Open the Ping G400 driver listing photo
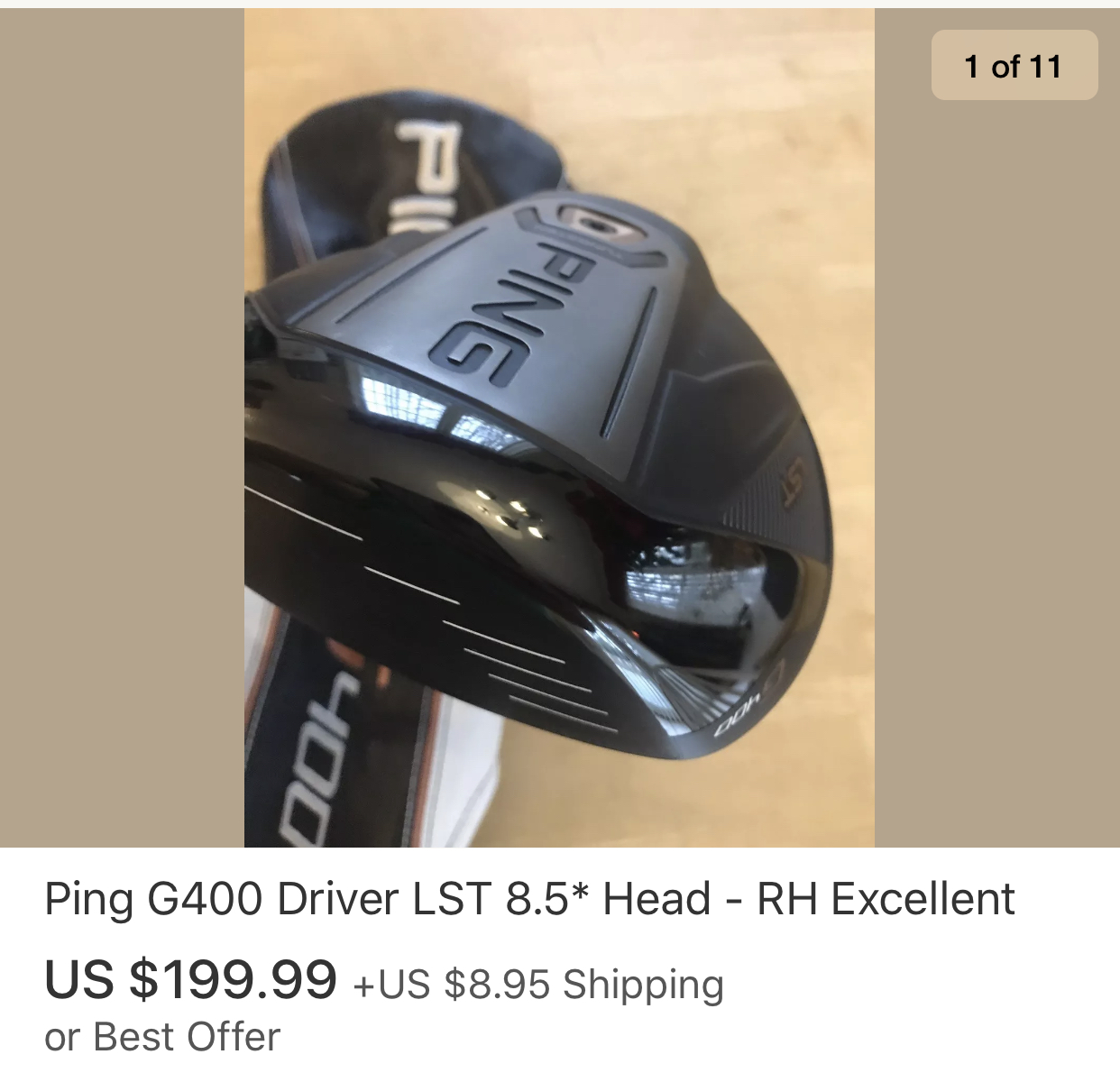The height and width of the screenshot is (1082, 1120). [x=559, y=428]
